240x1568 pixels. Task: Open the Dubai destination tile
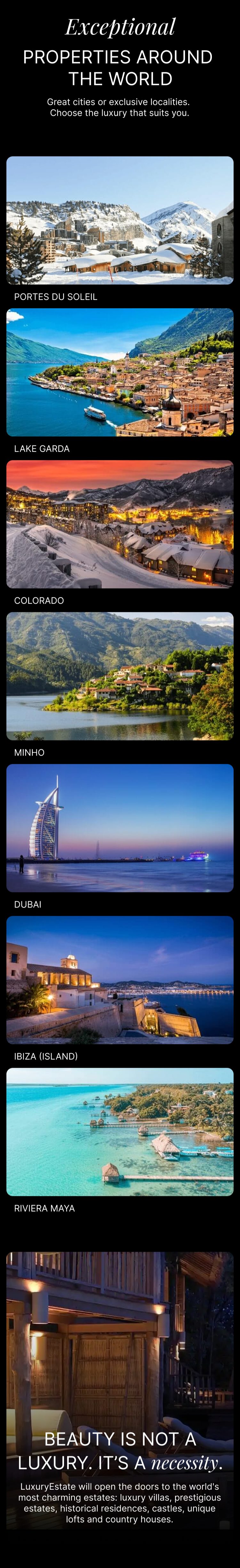[120, 828]
